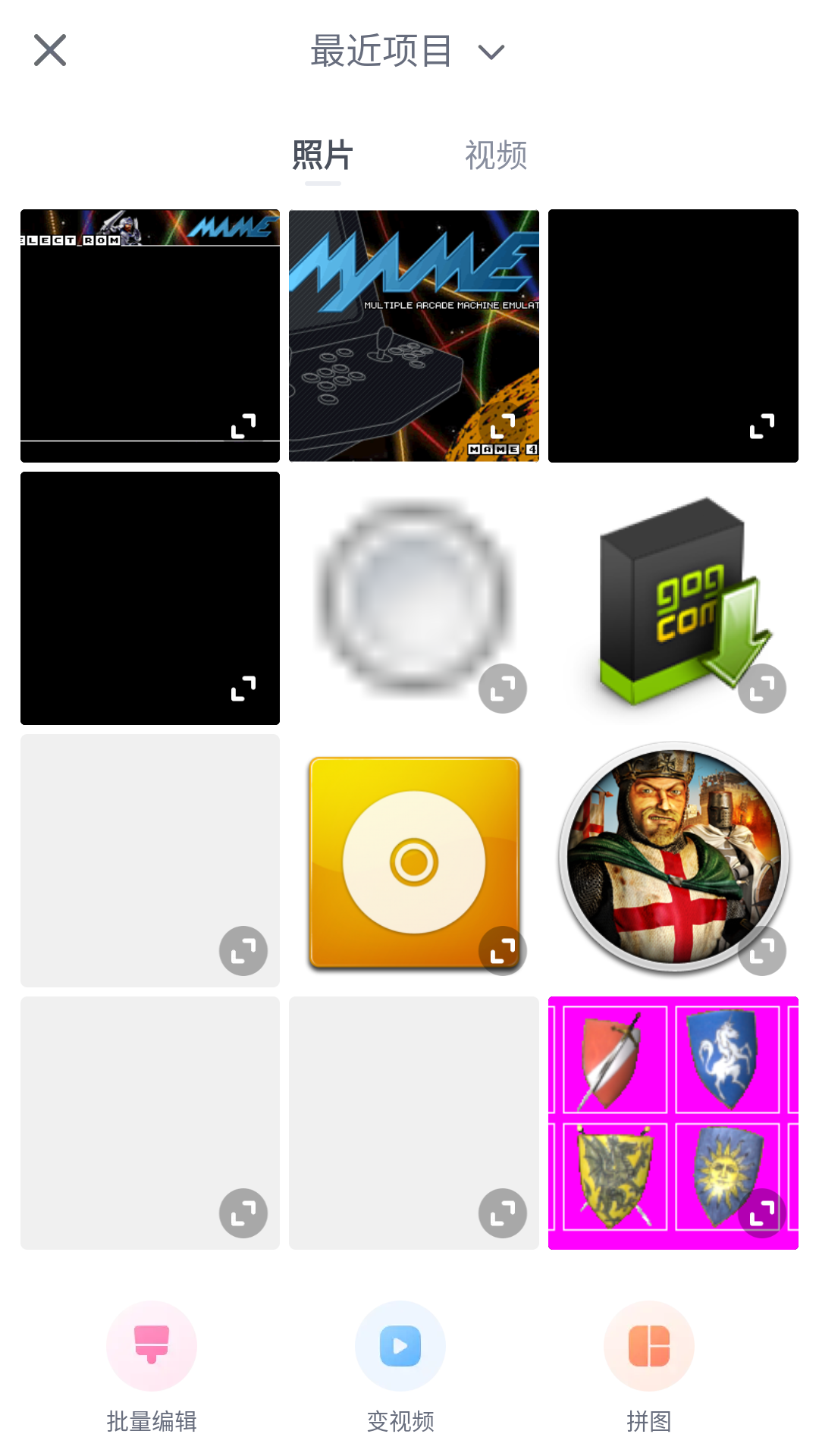Viewport: 819px width, 1456px height.
Task: Close the photo picker
Action: pyautogui.click(x=50, y=51)
